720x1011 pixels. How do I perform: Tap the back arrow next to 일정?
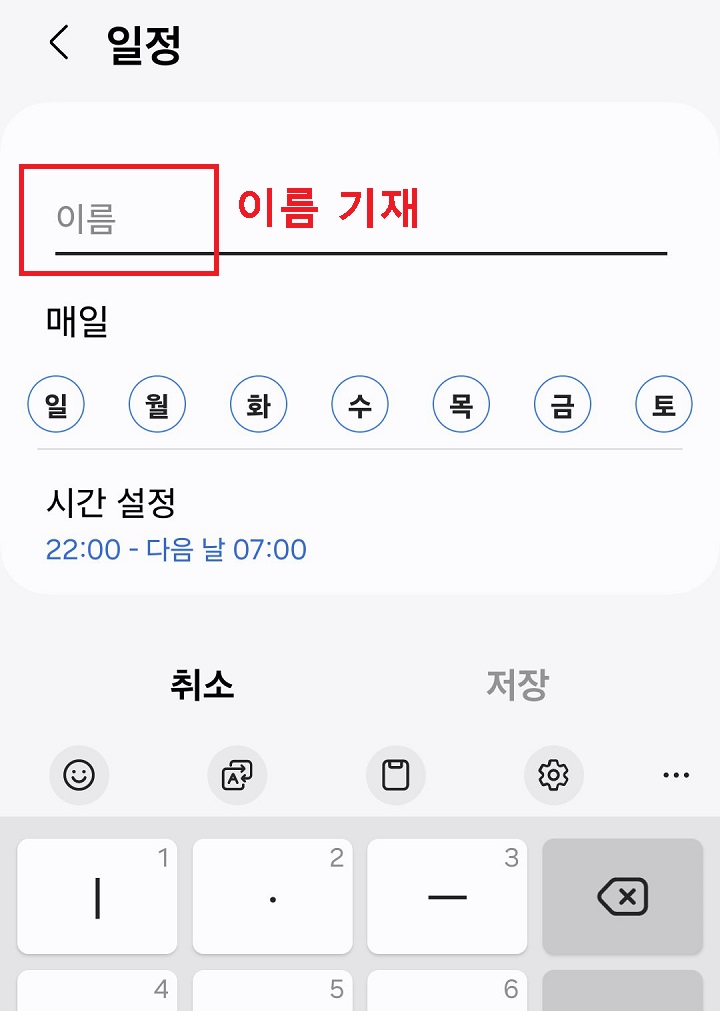pos(57,43)
